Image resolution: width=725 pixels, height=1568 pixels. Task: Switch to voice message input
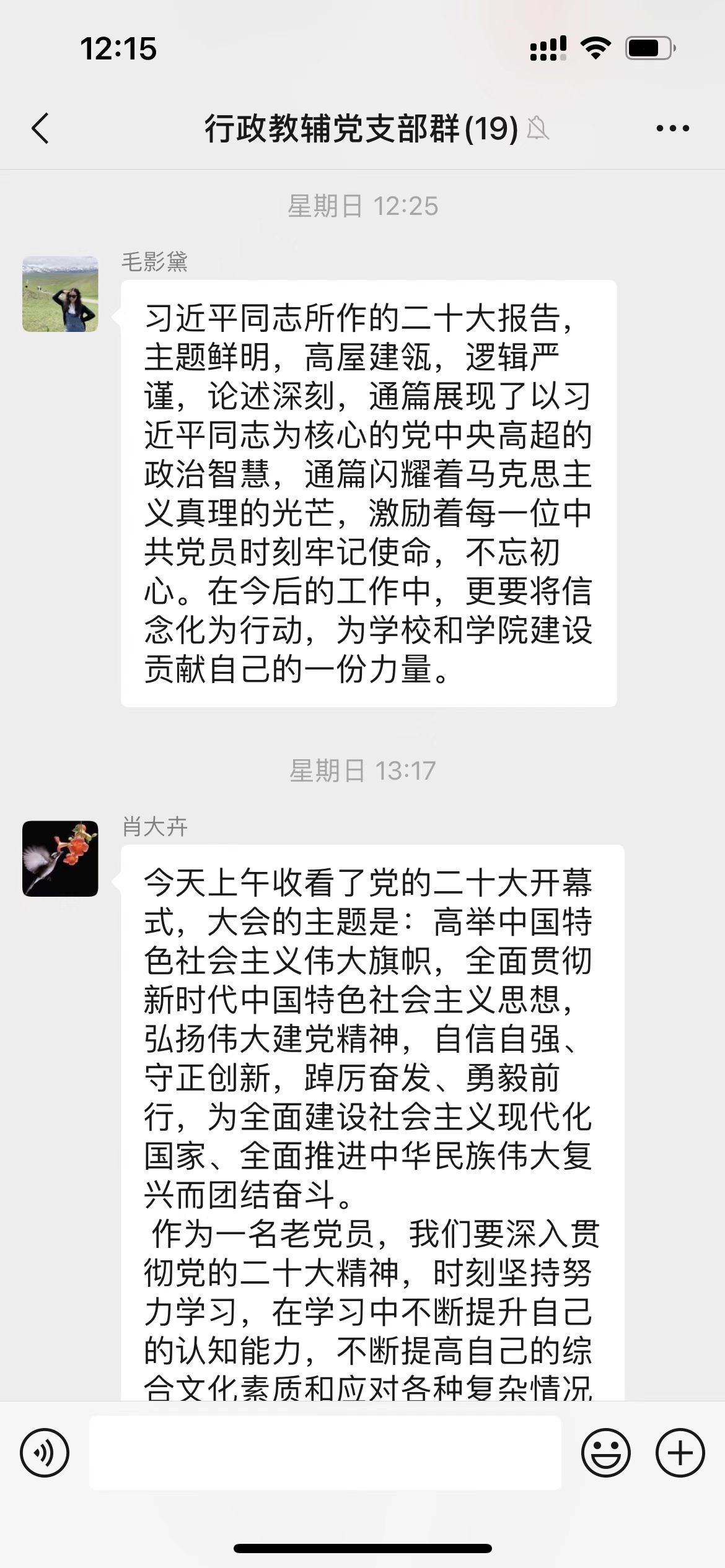coord(45,1452)
